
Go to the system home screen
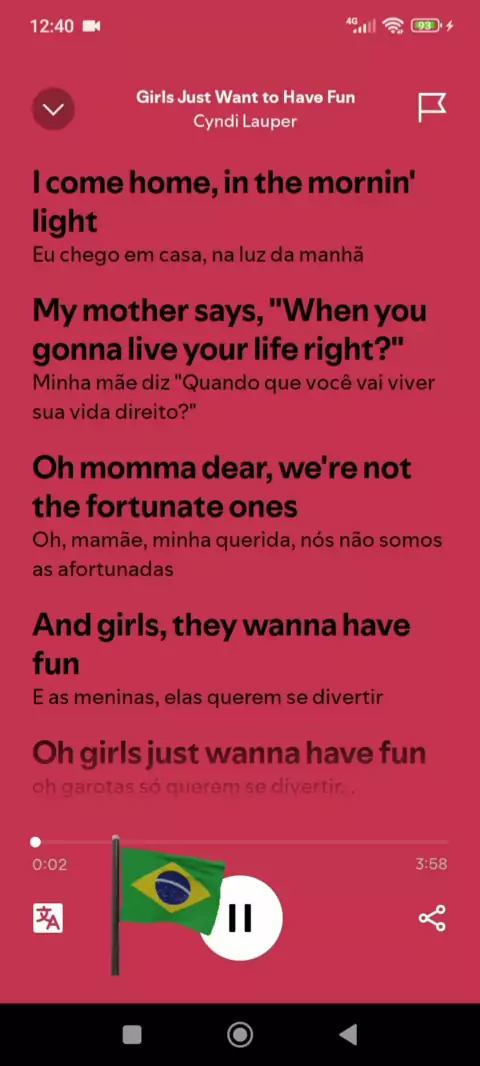[x=240, y=1035]
